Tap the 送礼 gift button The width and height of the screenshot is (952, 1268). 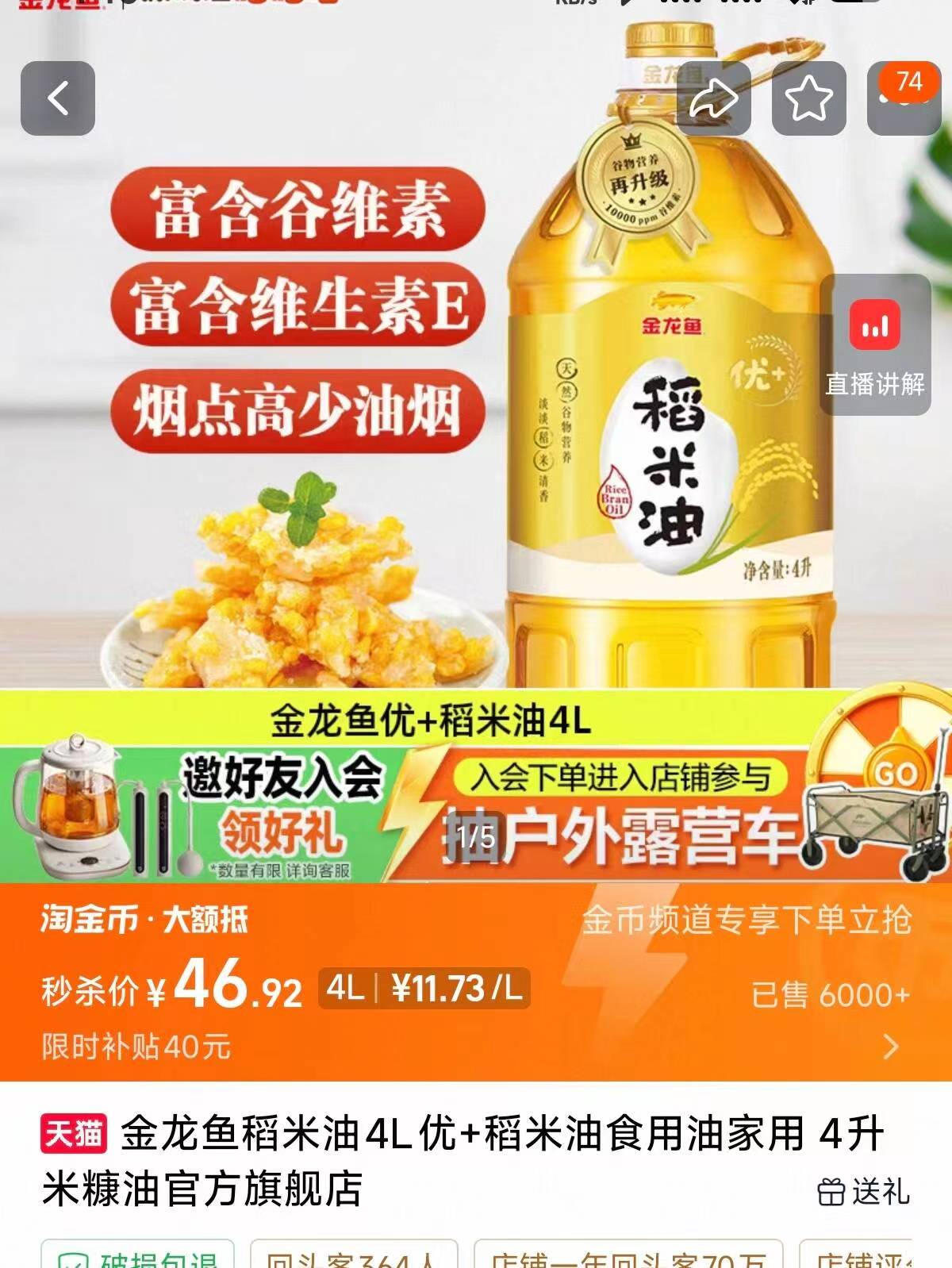[x=864, y=1191]
